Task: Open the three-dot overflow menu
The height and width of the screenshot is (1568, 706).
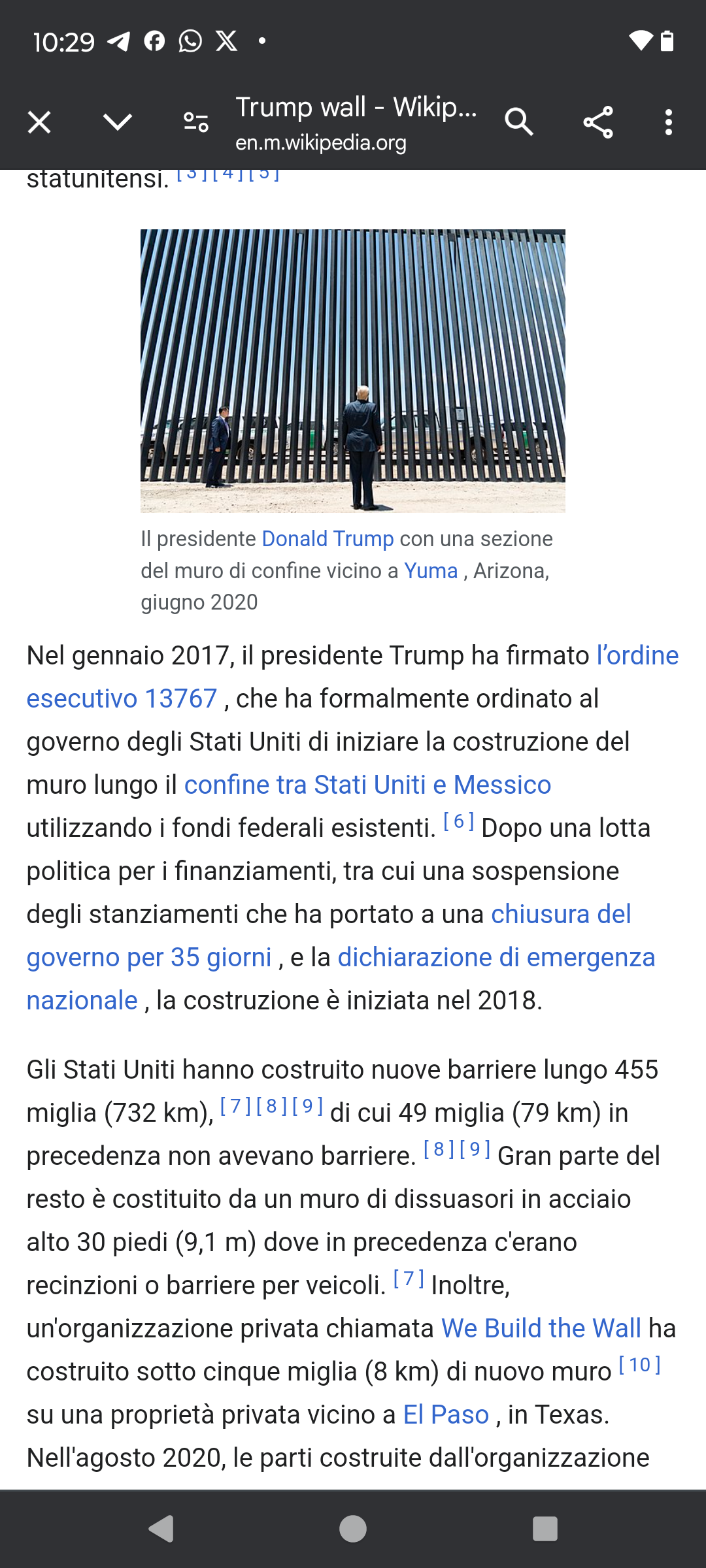Action: [x=668, y=122]
